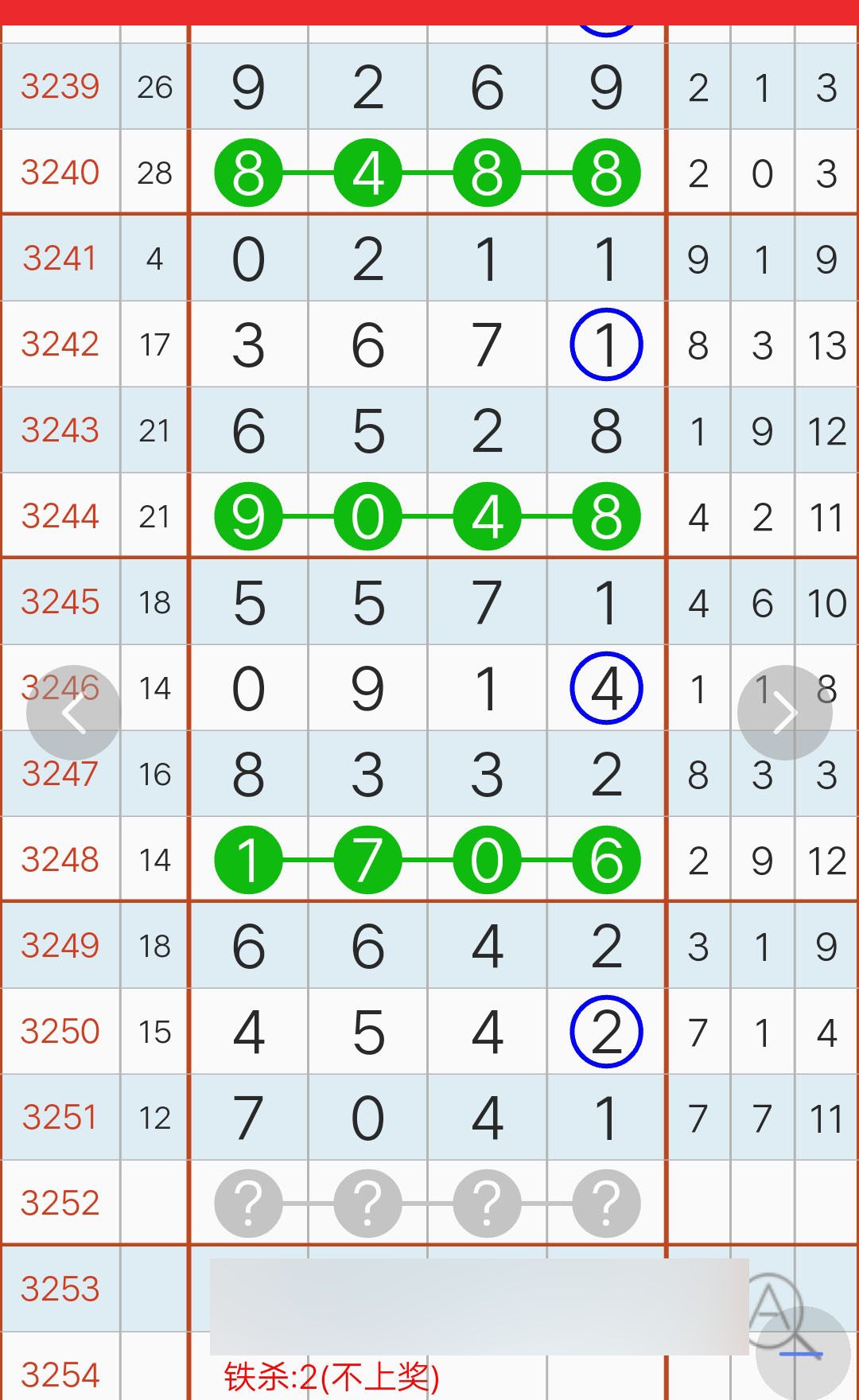Image resolution: width=859 pixels, height=1400 pixels.
Task: Go to the next chart with right arrow
Action: 784,713
